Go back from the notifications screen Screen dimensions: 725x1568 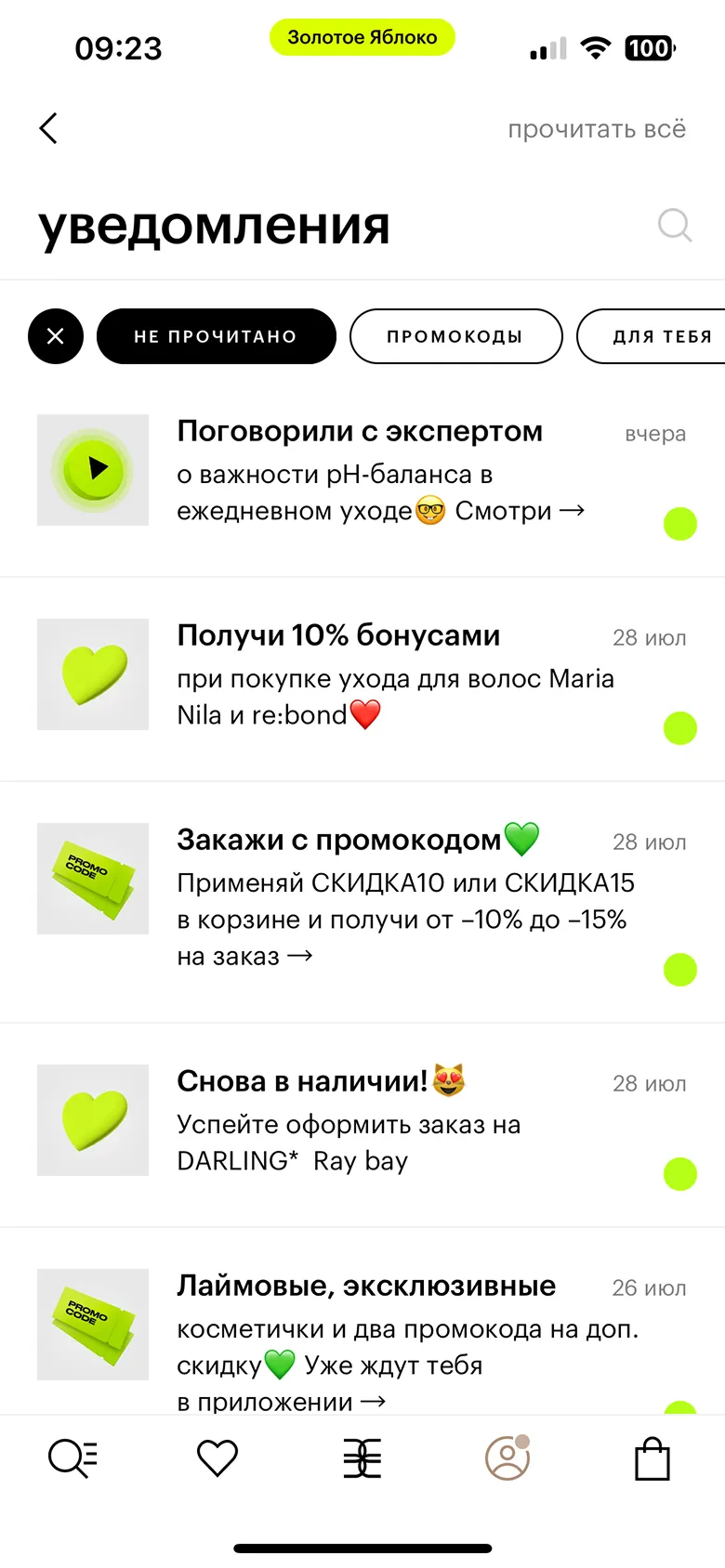[49, 128]
